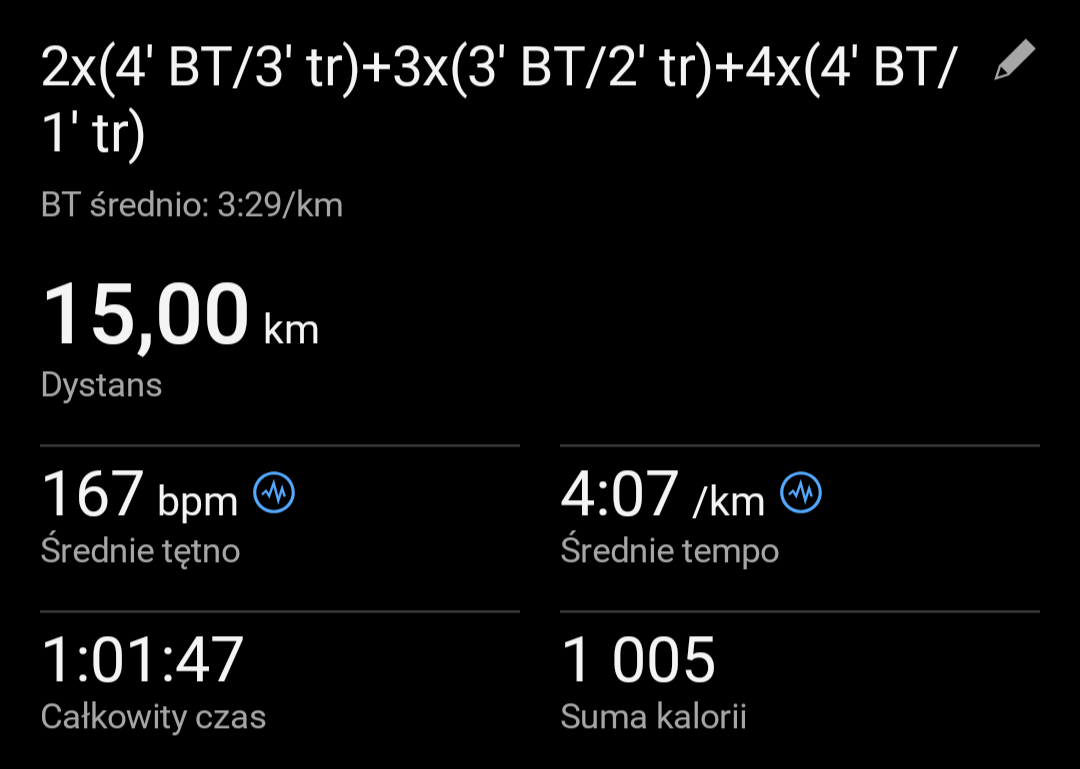Open the pace chart icon beside 4:07 /km
The height and width of the screenshot is (769, 1080).
point(800,492)
